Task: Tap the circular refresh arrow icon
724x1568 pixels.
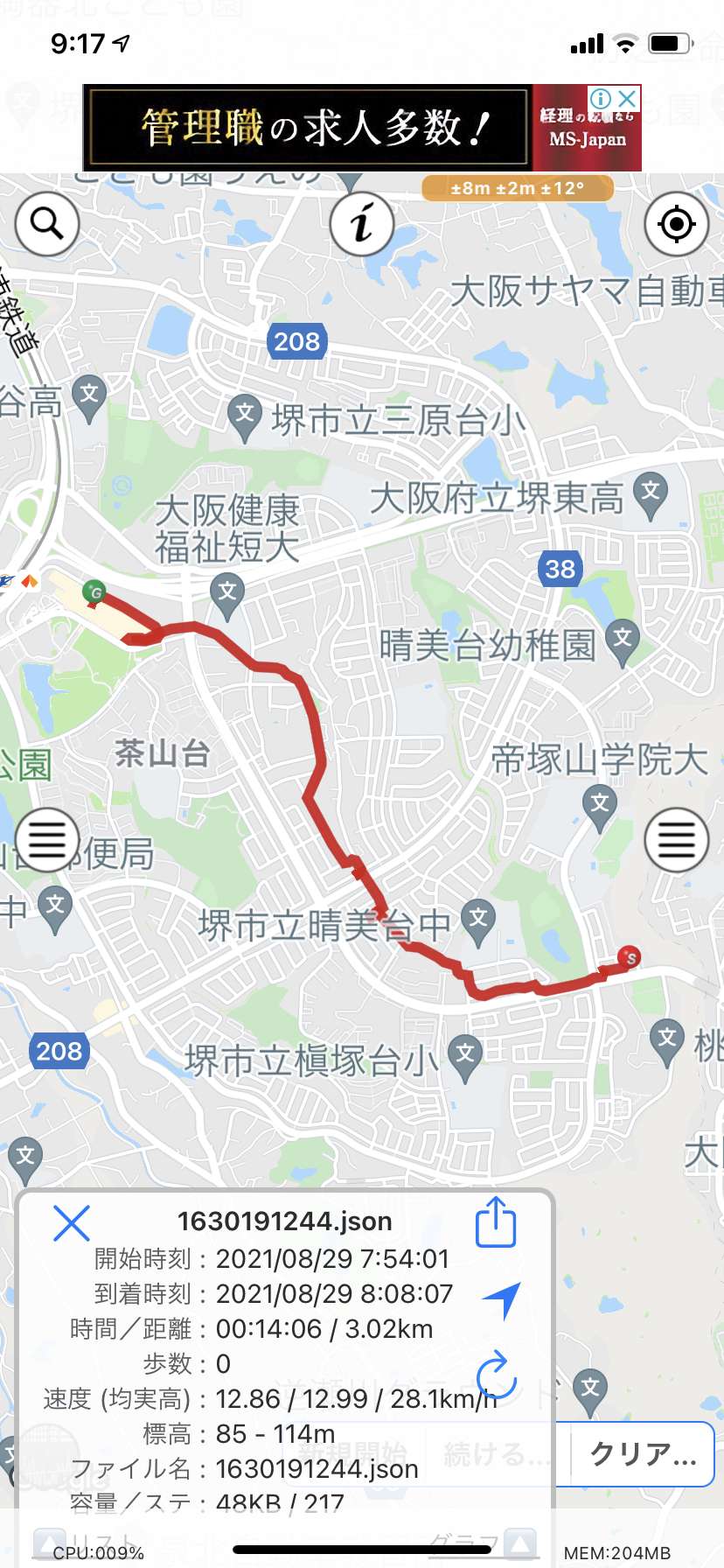Action: (497, 1373)
